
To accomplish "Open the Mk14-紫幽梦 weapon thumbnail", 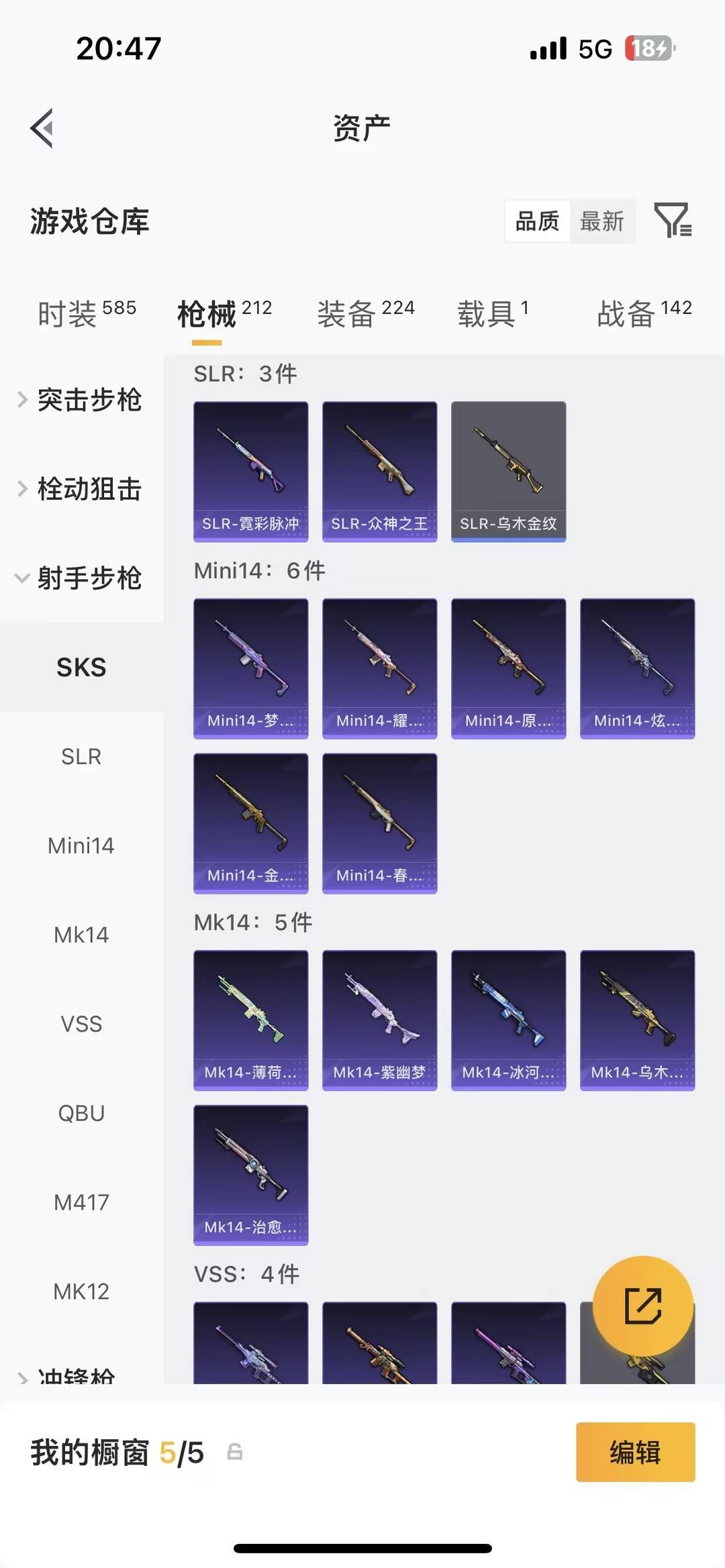I will 379,1020.
